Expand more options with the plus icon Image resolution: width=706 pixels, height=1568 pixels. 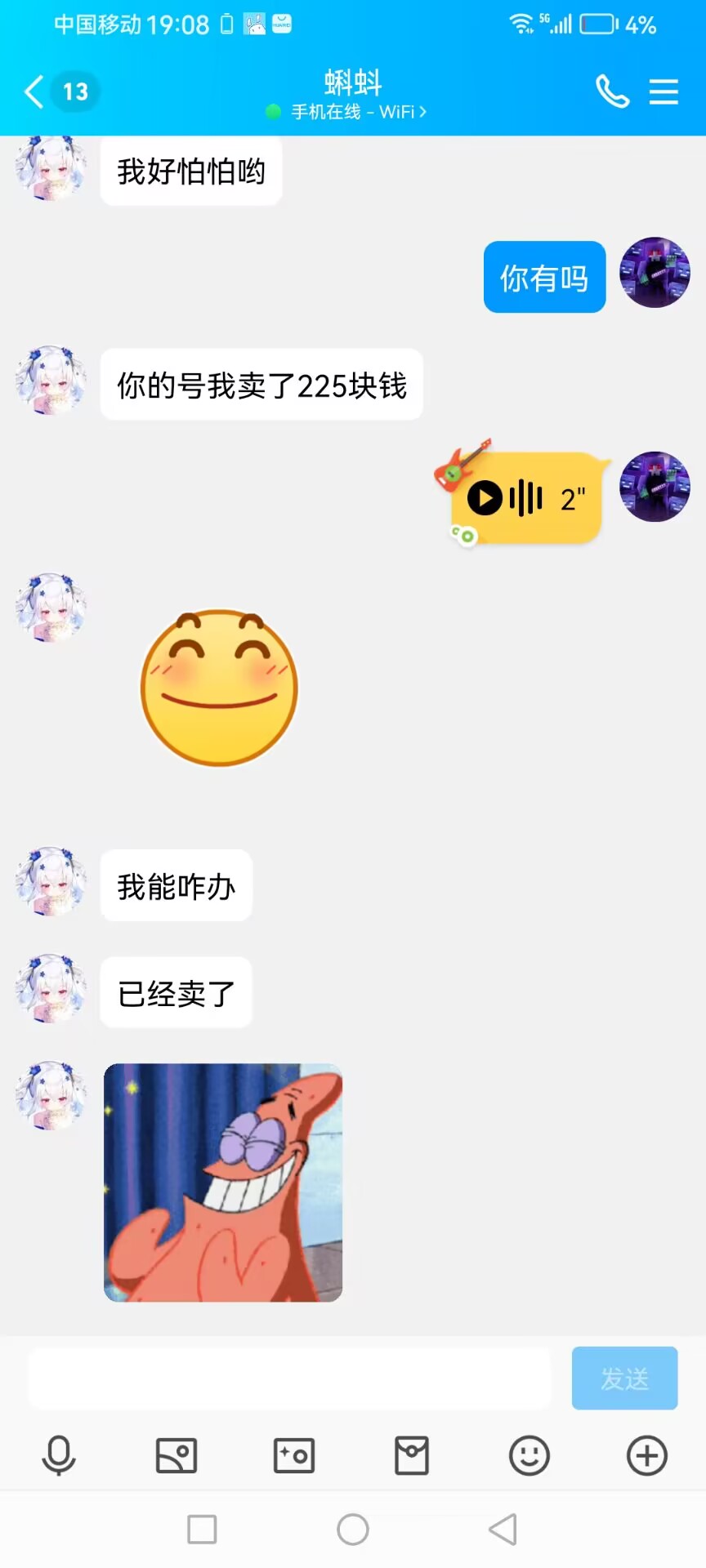coord(647,1456)
